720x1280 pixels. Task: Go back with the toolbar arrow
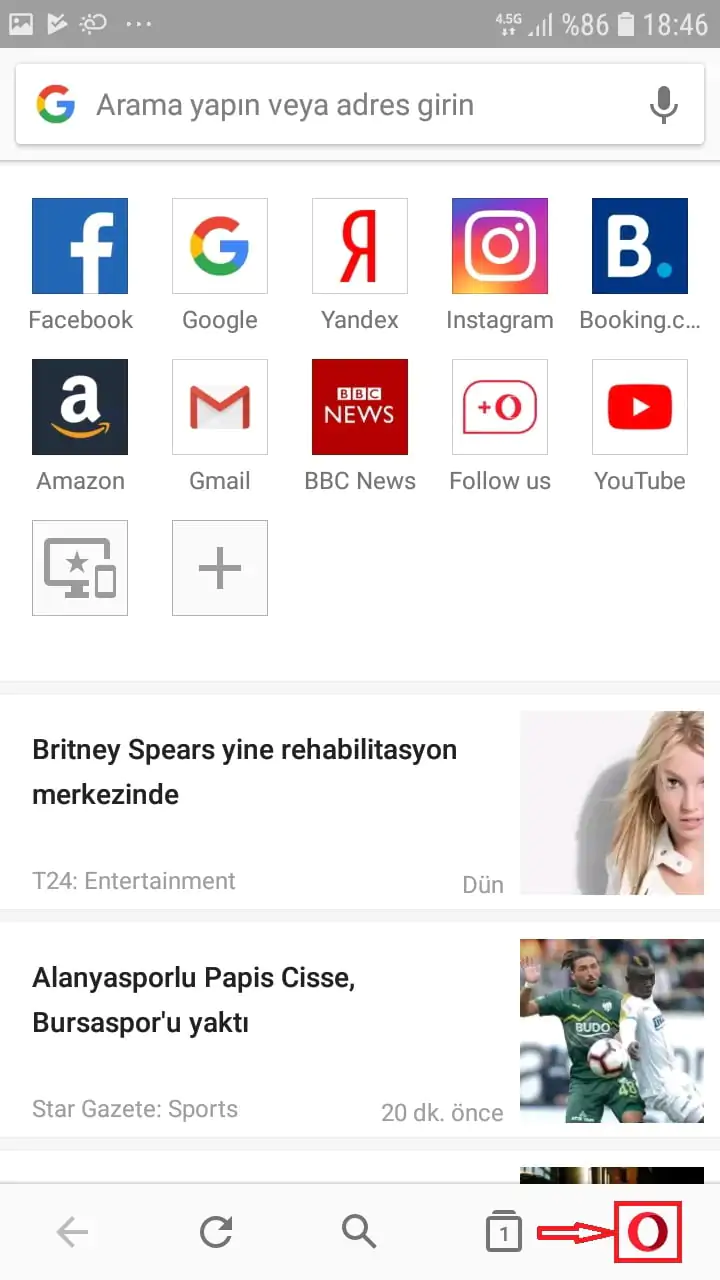(72, 1233)
